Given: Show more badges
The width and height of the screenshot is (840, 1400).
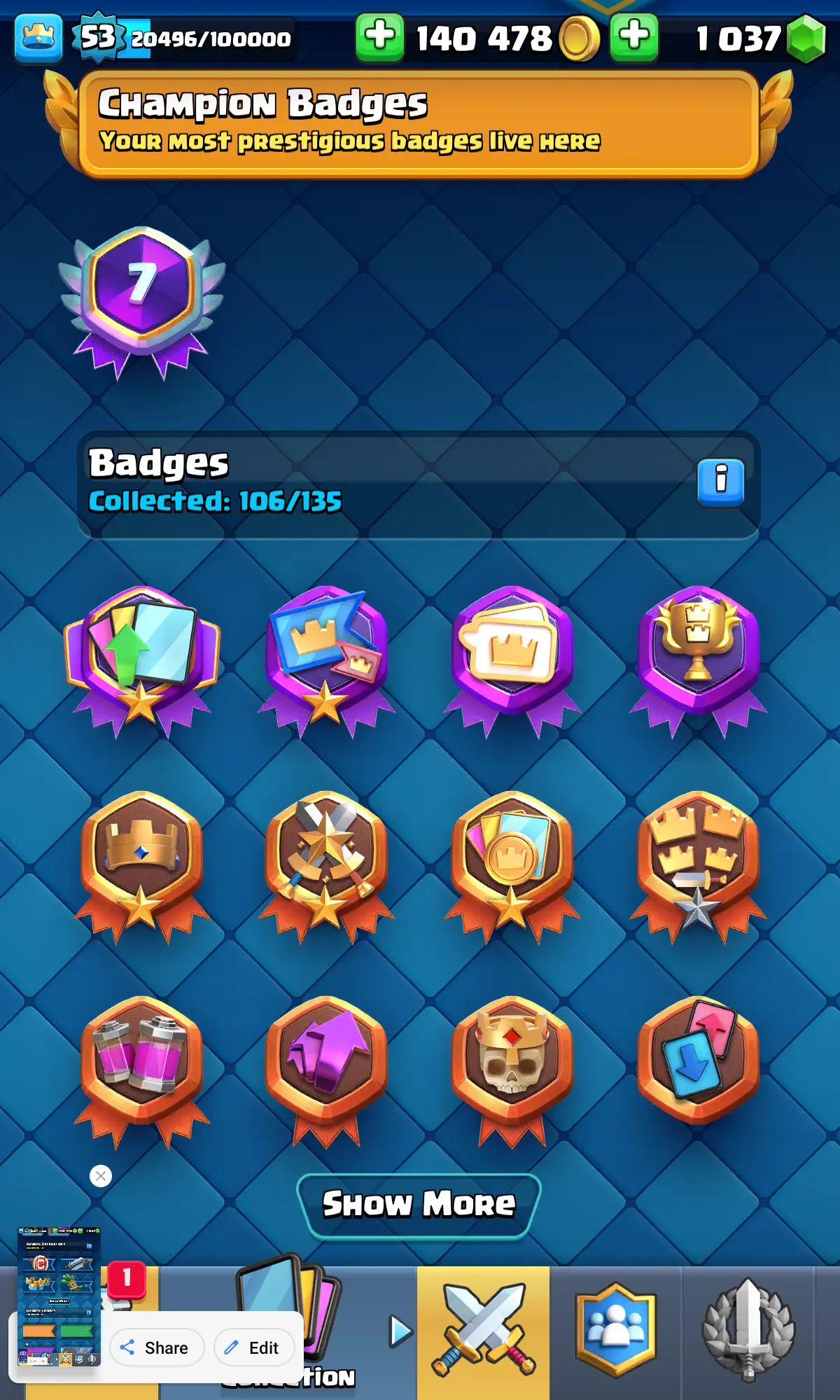Looking at the screenshot, I should (419, 1205).
